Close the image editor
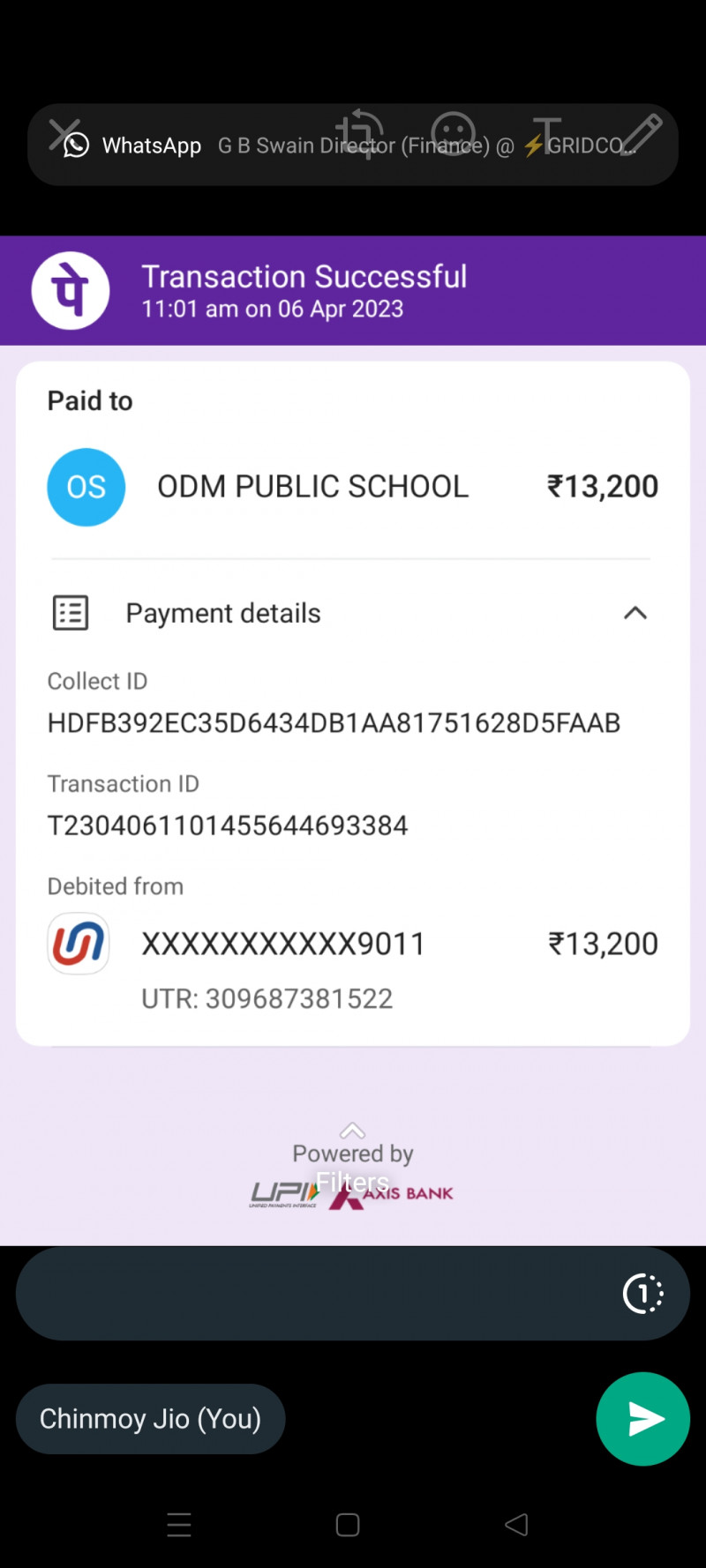This screenshot has width=706, height=1568. click(x=64, y=134)
